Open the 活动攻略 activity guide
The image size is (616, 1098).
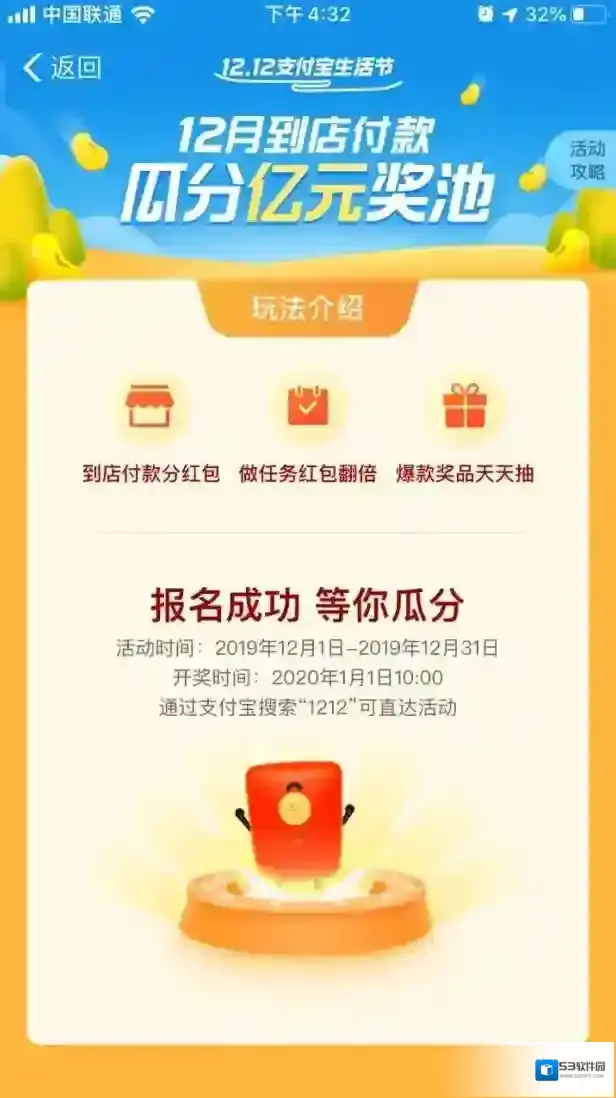point(587,160)
